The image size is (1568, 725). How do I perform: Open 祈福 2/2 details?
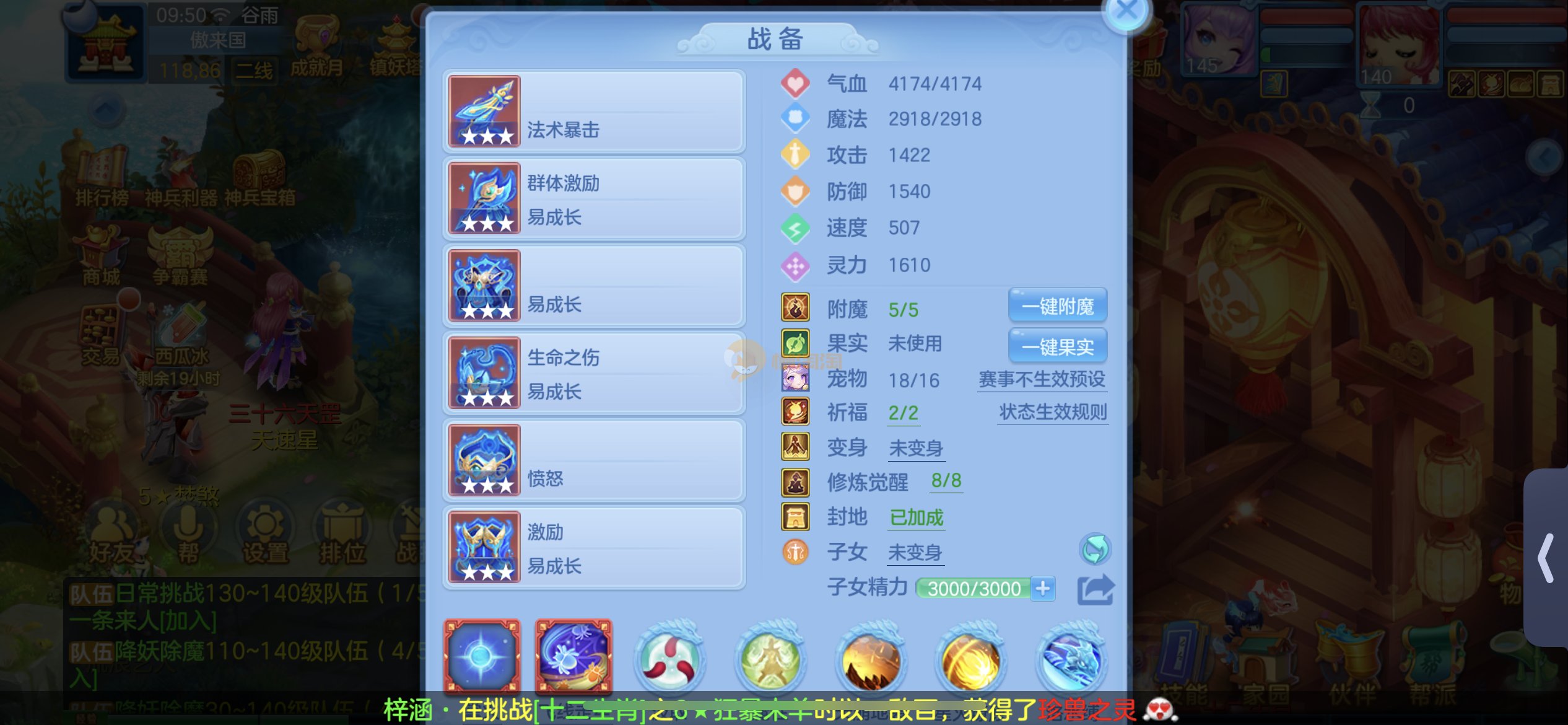point(903,413)
